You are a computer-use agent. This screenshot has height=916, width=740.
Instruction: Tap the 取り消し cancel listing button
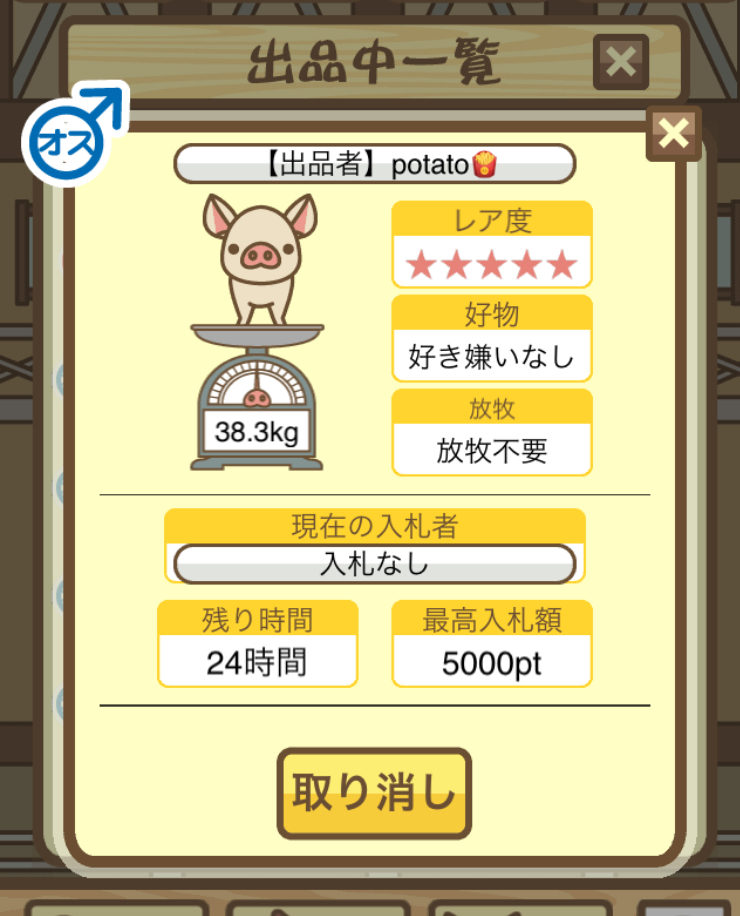pyautogui.click(x=374, y=793)
